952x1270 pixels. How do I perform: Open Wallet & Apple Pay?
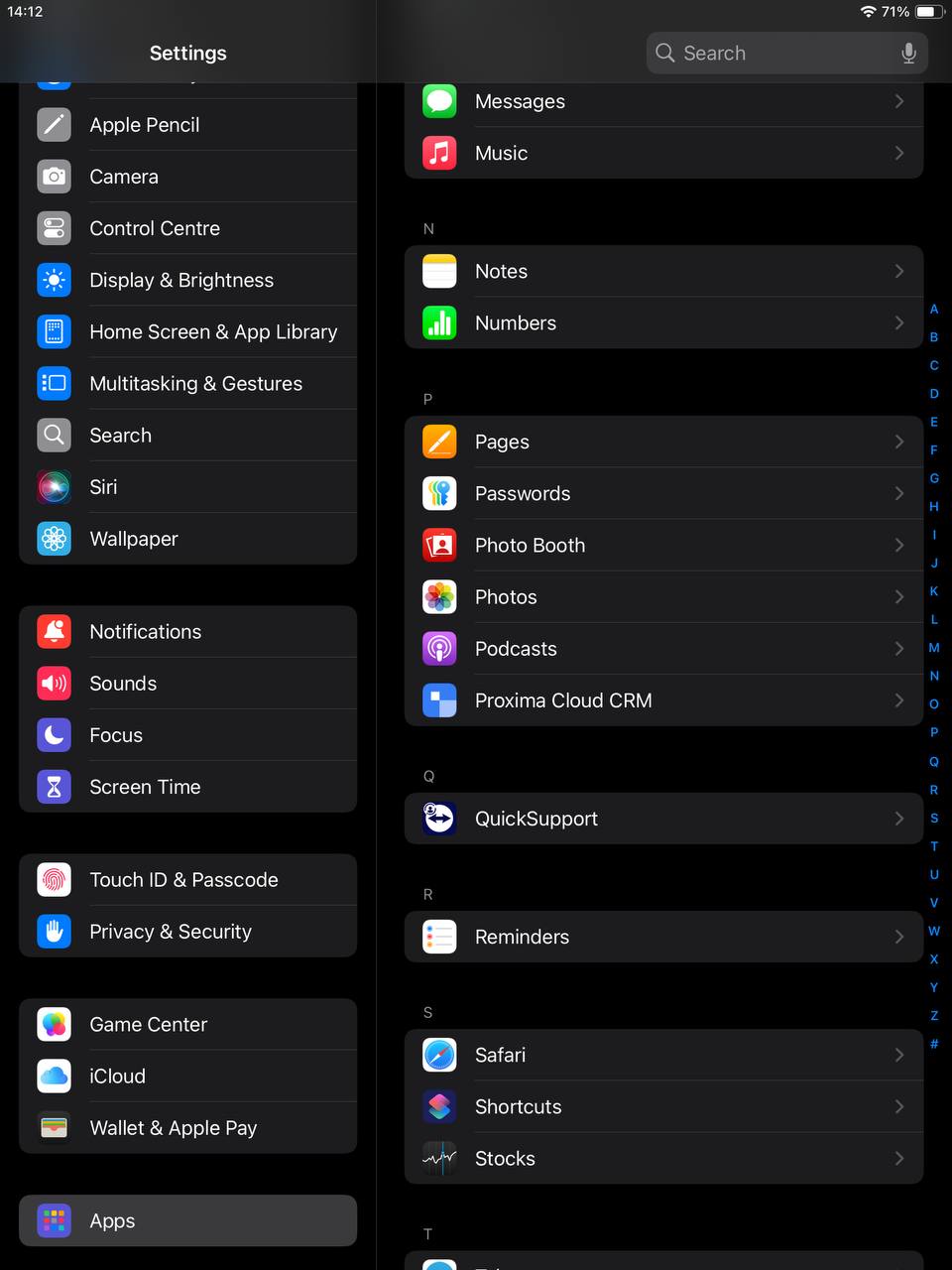click(x=188, y=1128)
